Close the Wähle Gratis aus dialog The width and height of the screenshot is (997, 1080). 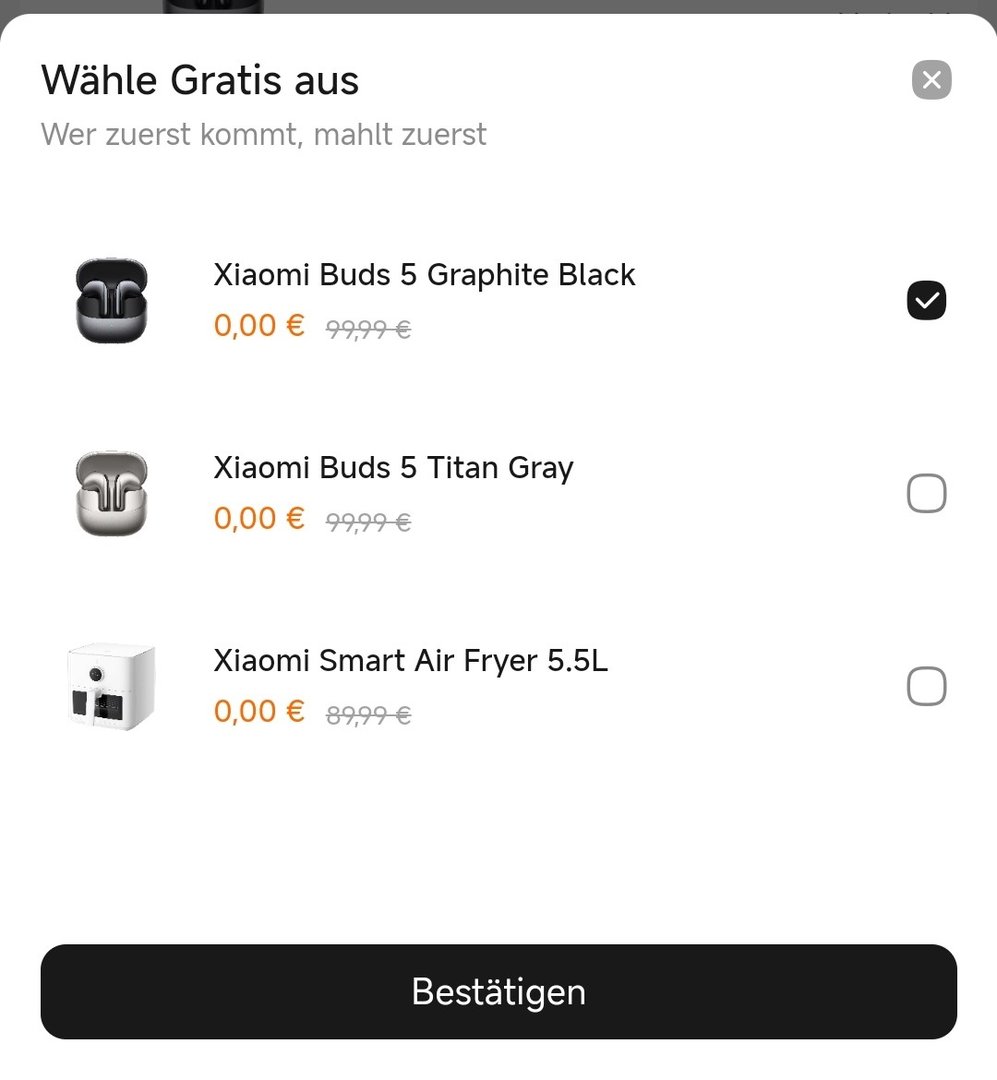[931, 80]
